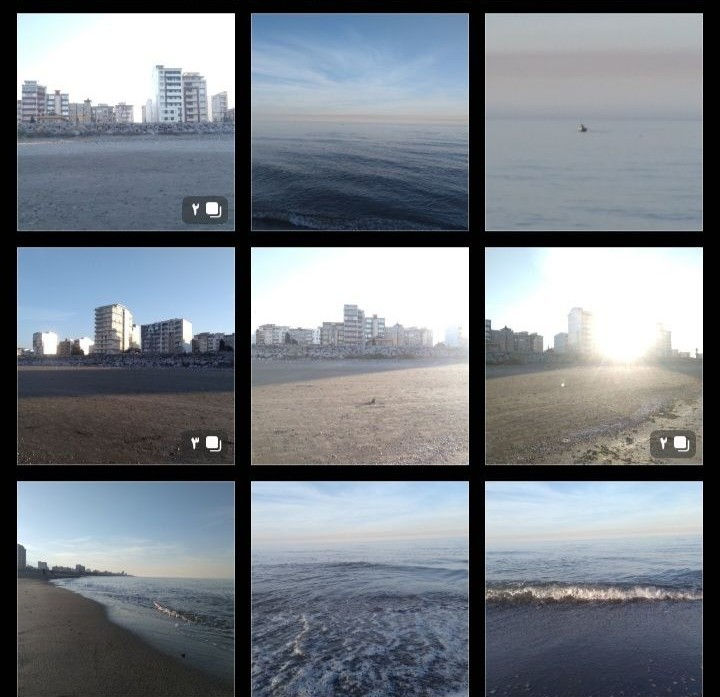Open the photo of a single breaking wave line
Screen dimensions: 720x697
click(594, 588)
